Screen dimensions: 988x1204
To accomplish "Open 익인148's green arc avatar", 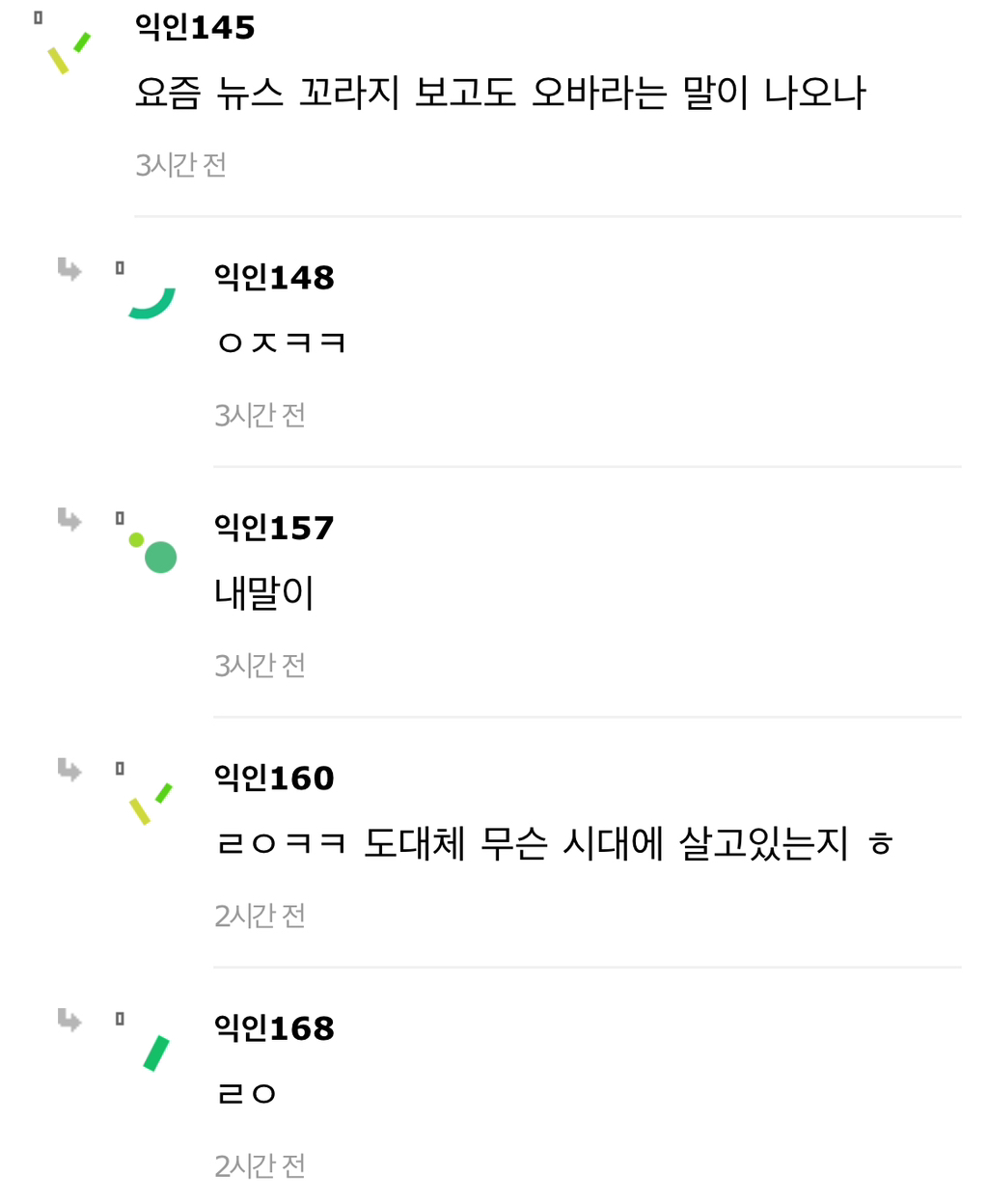I will [156, 302].
